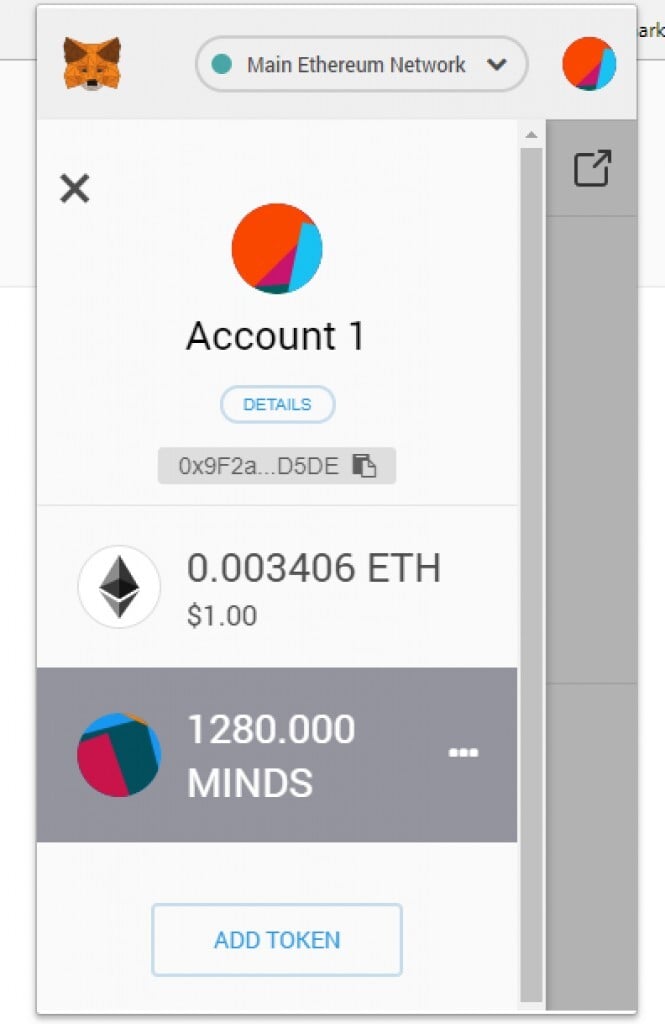
Task: Open MINDS token options menu
Action: coord(463,753)
